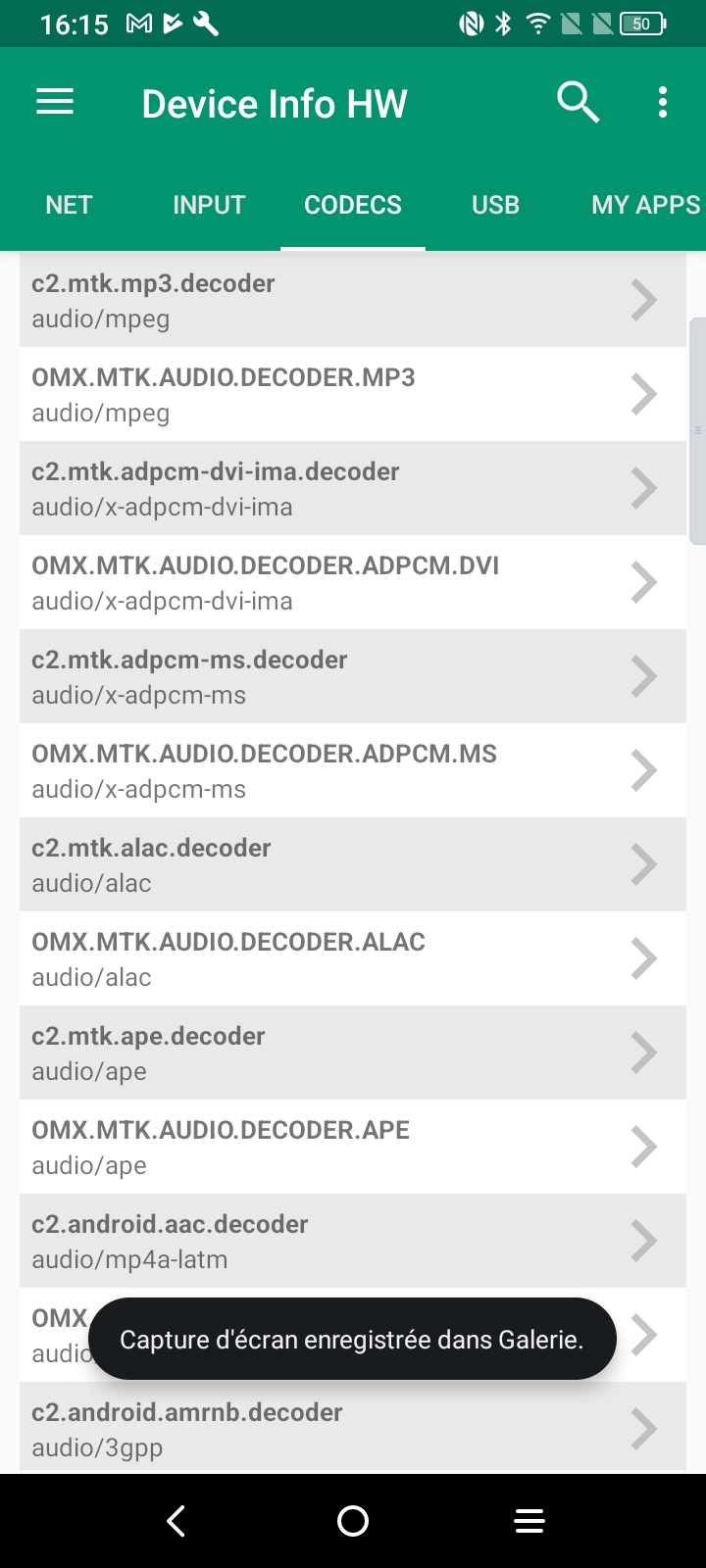Select the USB tab
706x1568 pixels.
[x=495, y=205]
